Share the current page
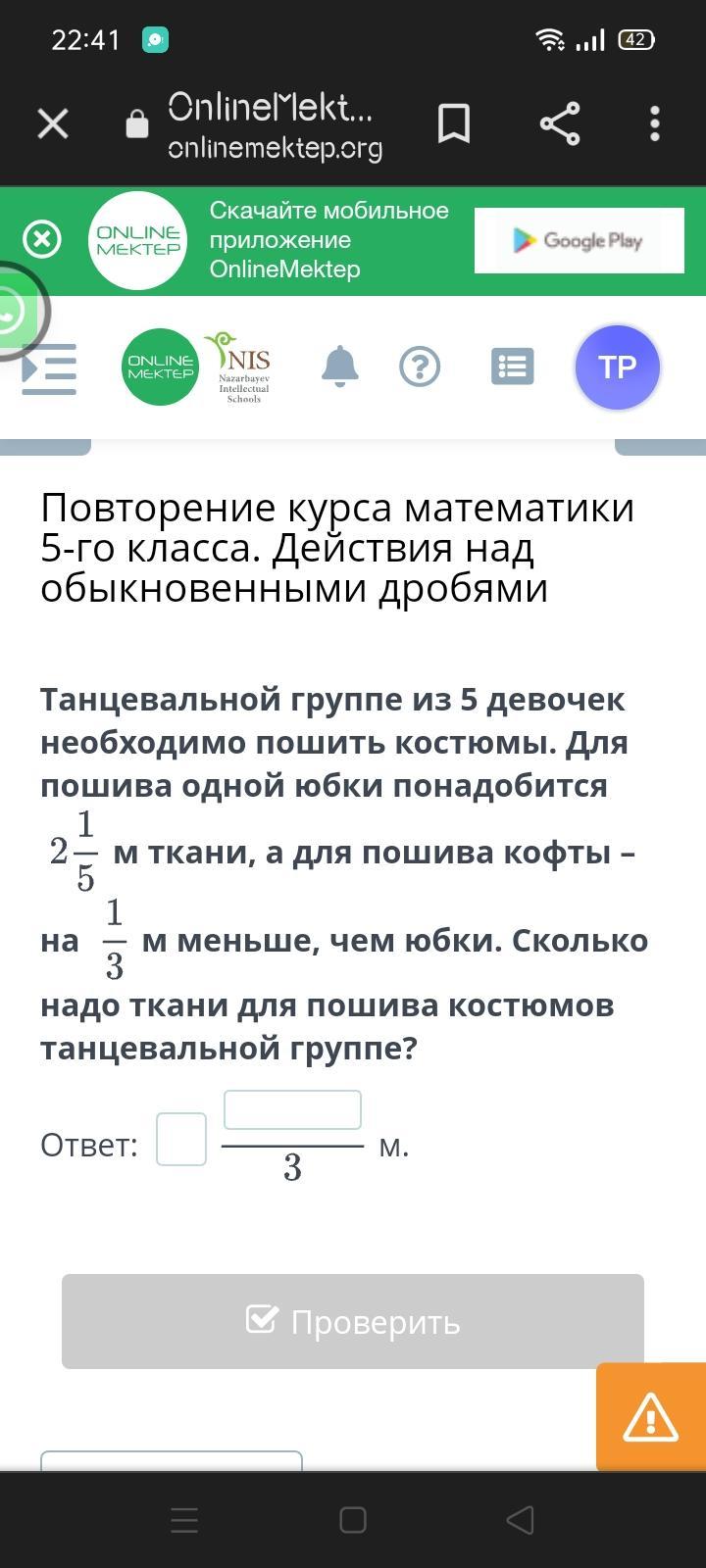Screen dimensions: 706x1568 (x=560, y=124)
